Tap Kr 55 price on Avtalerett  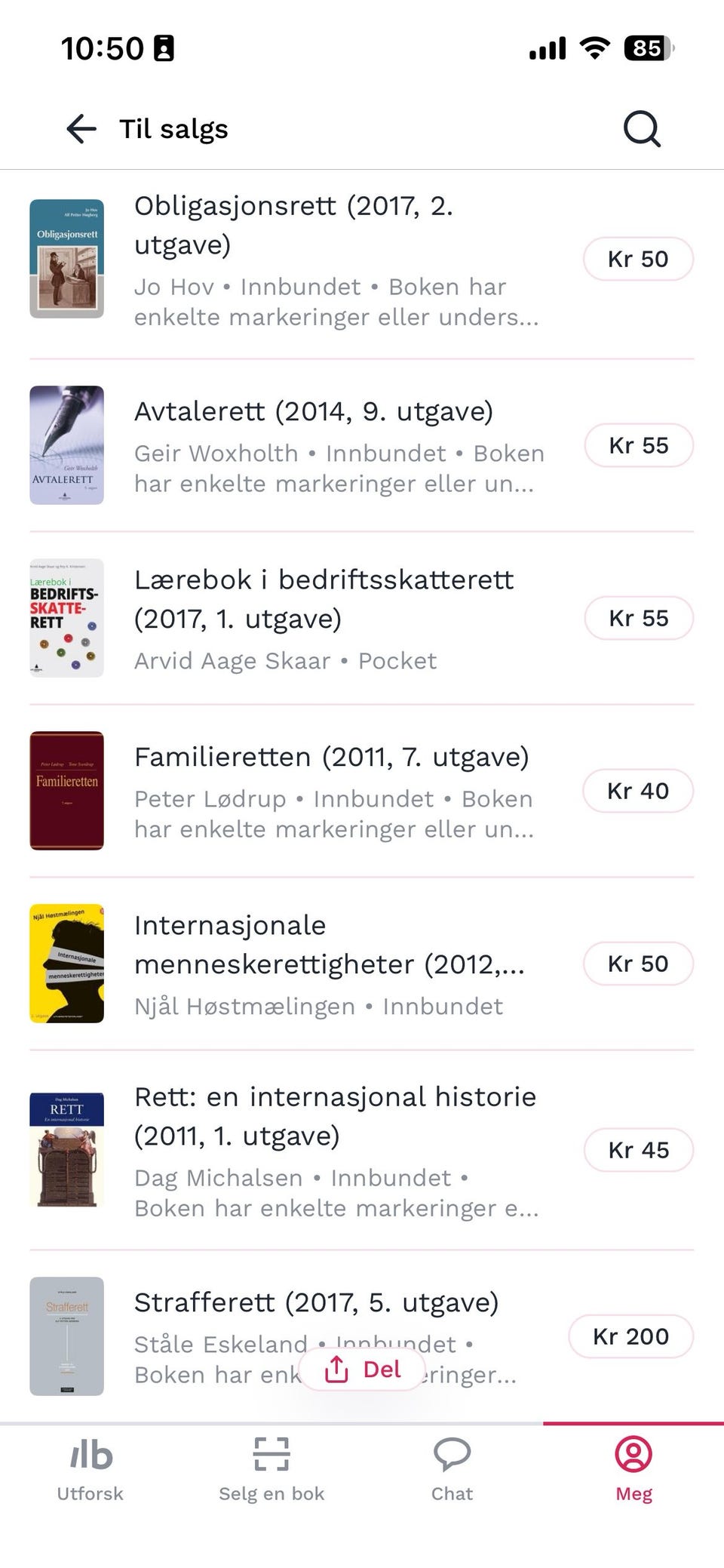[x=638, y=445]
